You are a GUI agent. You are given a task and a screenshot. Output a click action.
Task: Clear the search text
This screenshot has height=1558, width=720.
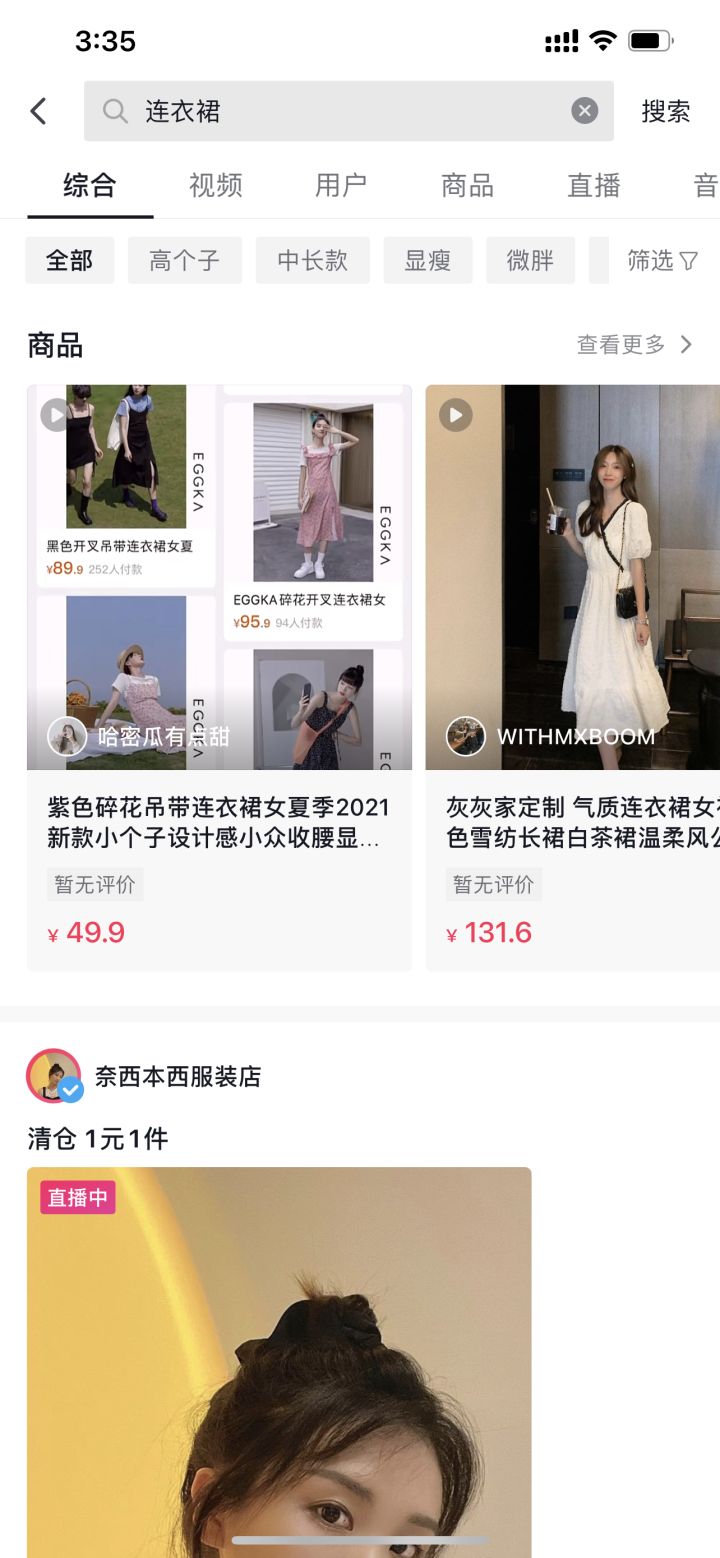click(585, 111)
